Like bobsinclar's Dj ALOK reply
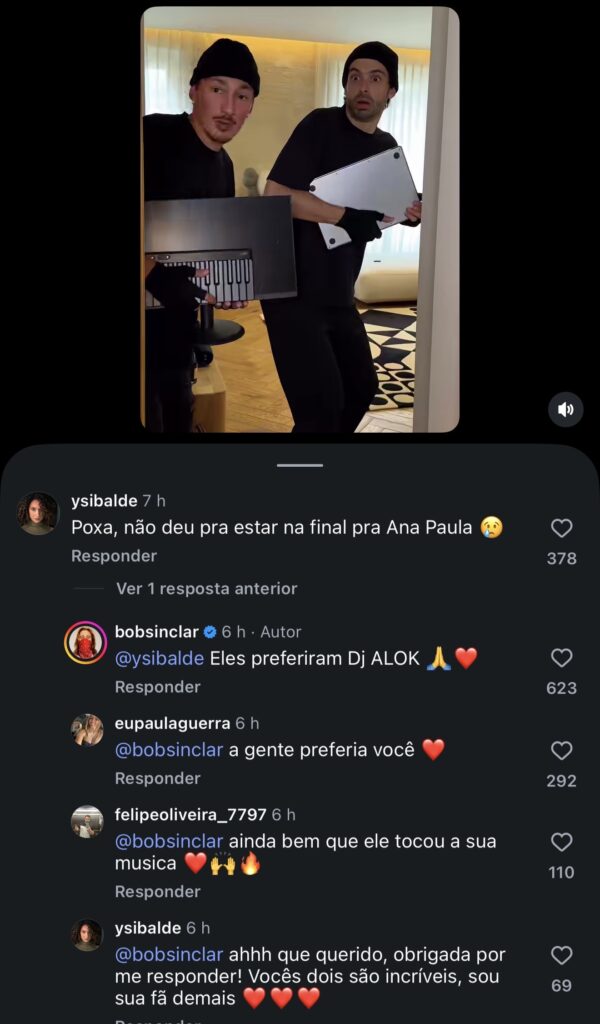The height and width of the screenshot is (1024, 600). pyautogui.click(x=562, y=658)
